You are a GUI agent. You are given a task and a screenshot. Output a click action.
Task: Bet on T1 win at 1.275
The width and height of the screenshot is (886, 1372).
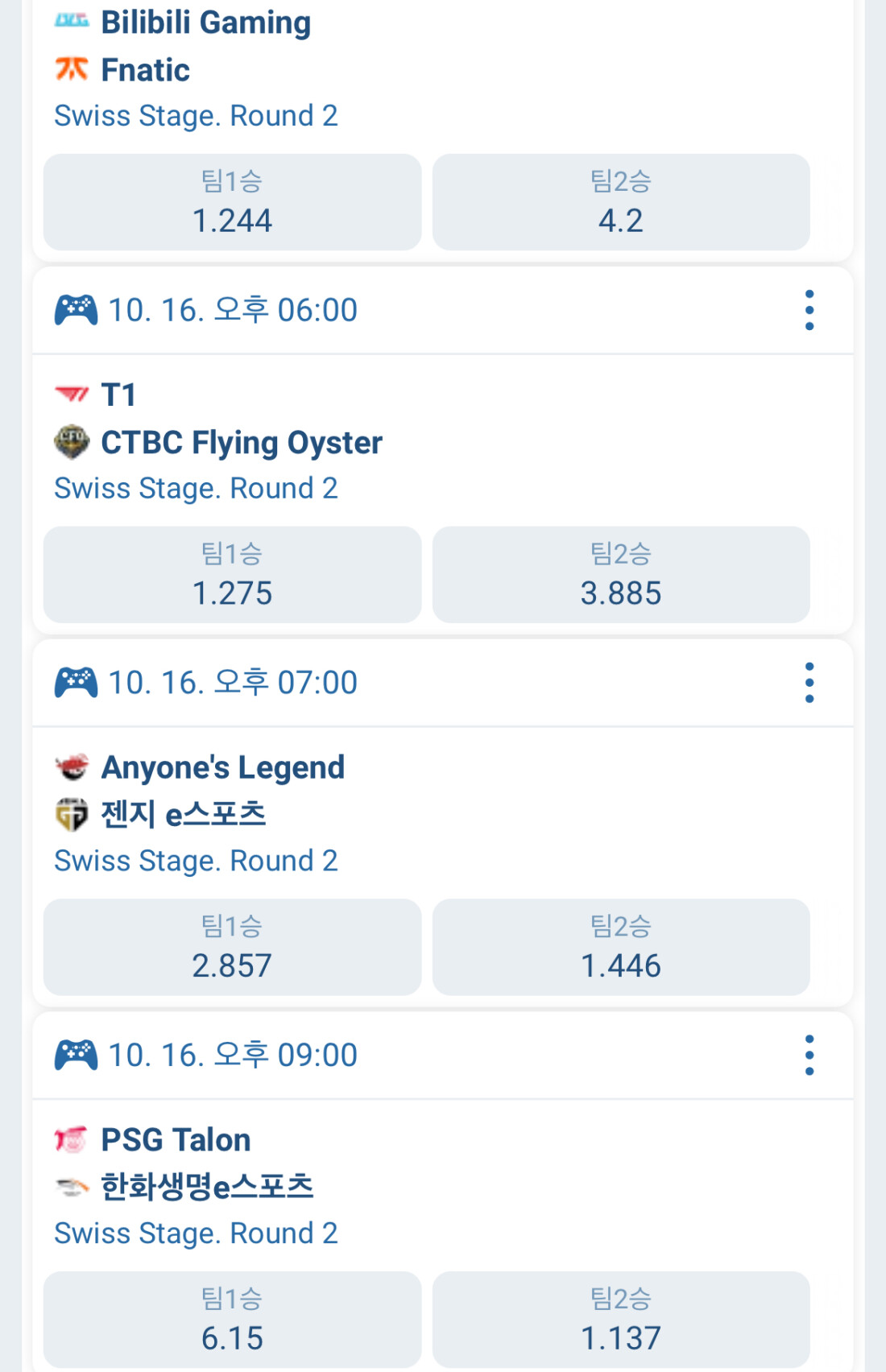click(x=232, y=575)
